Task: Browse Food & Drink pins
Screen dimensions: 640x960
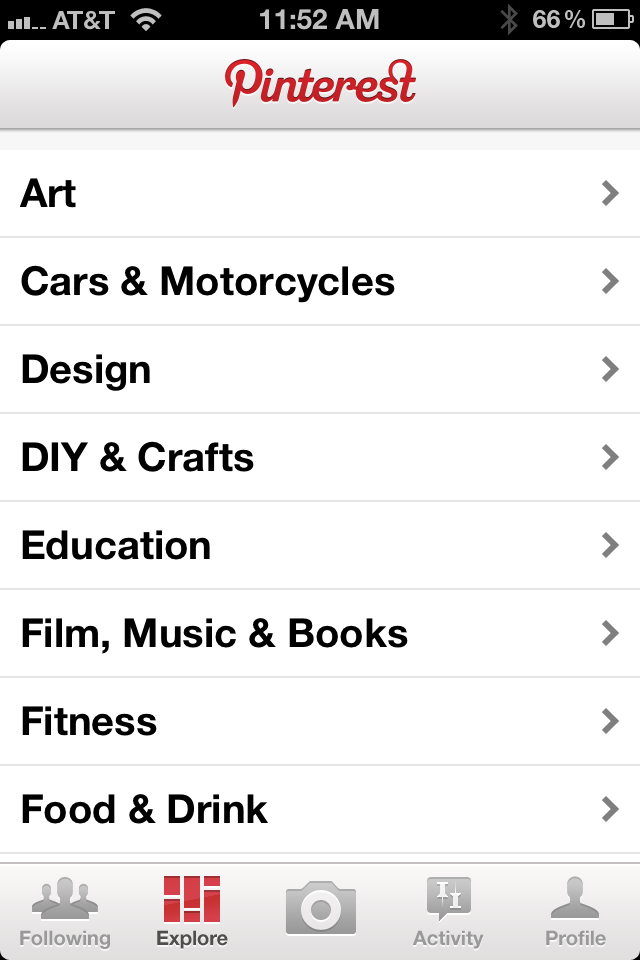Action: point(320,810)
